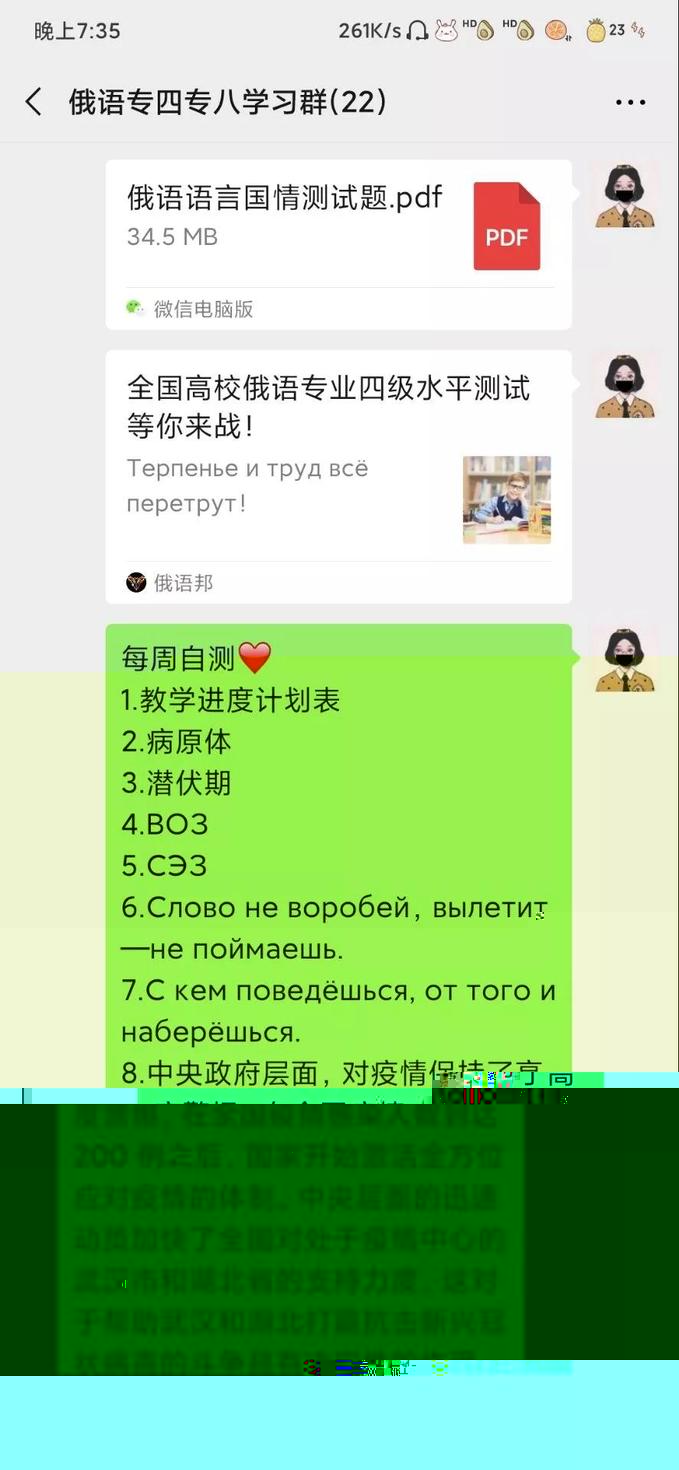
Task: View profile from avatar beside 每周自测 message
Action: pyautogui.click(x=625, y=660)
